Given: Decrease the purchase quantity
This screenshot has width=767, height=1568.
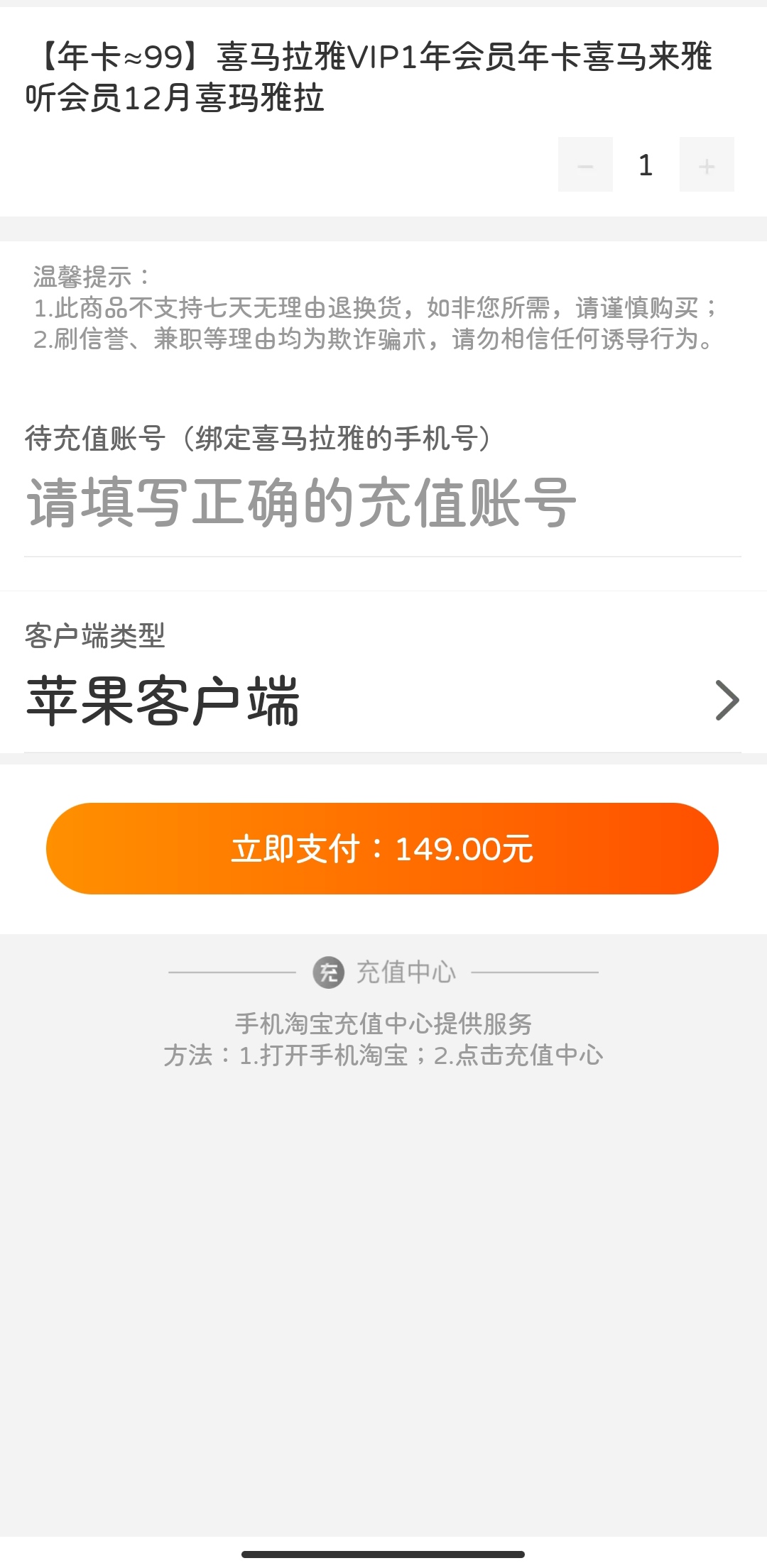Looking at the screenshot, I should (585, 165).
